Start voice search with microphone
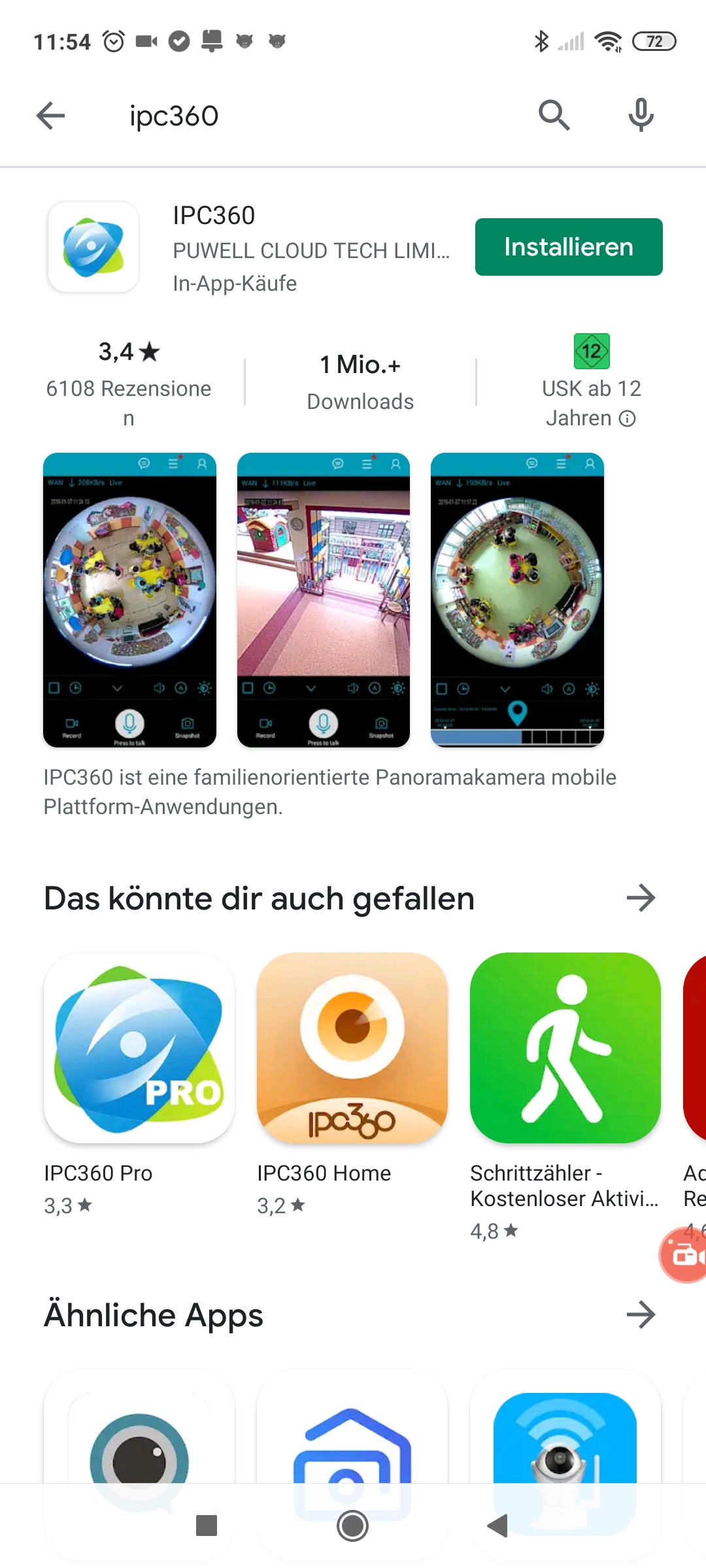706x1568 pixels. point(641,116)
